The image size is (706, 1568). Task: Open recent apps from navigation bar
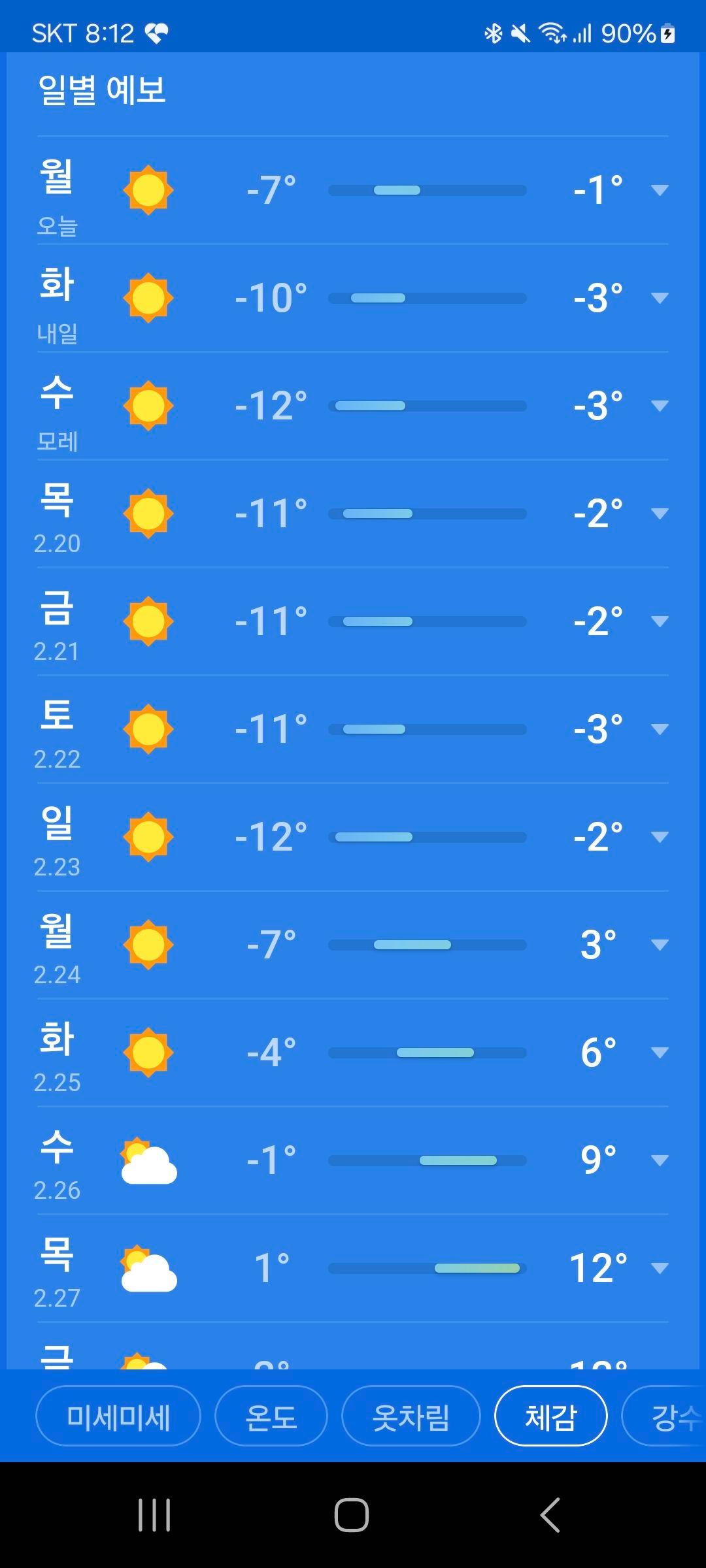click(154, 1514)
